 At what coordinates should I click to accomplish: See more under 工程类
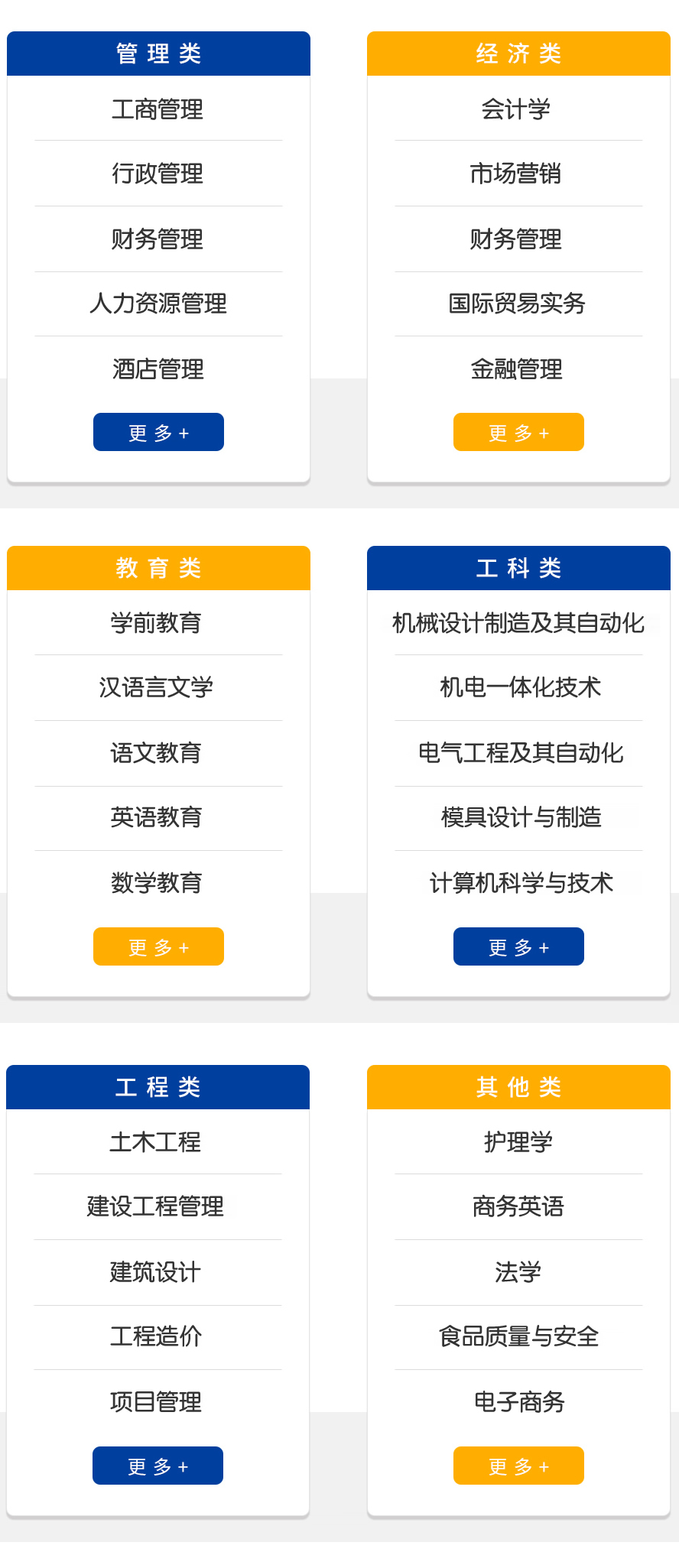158,1466
